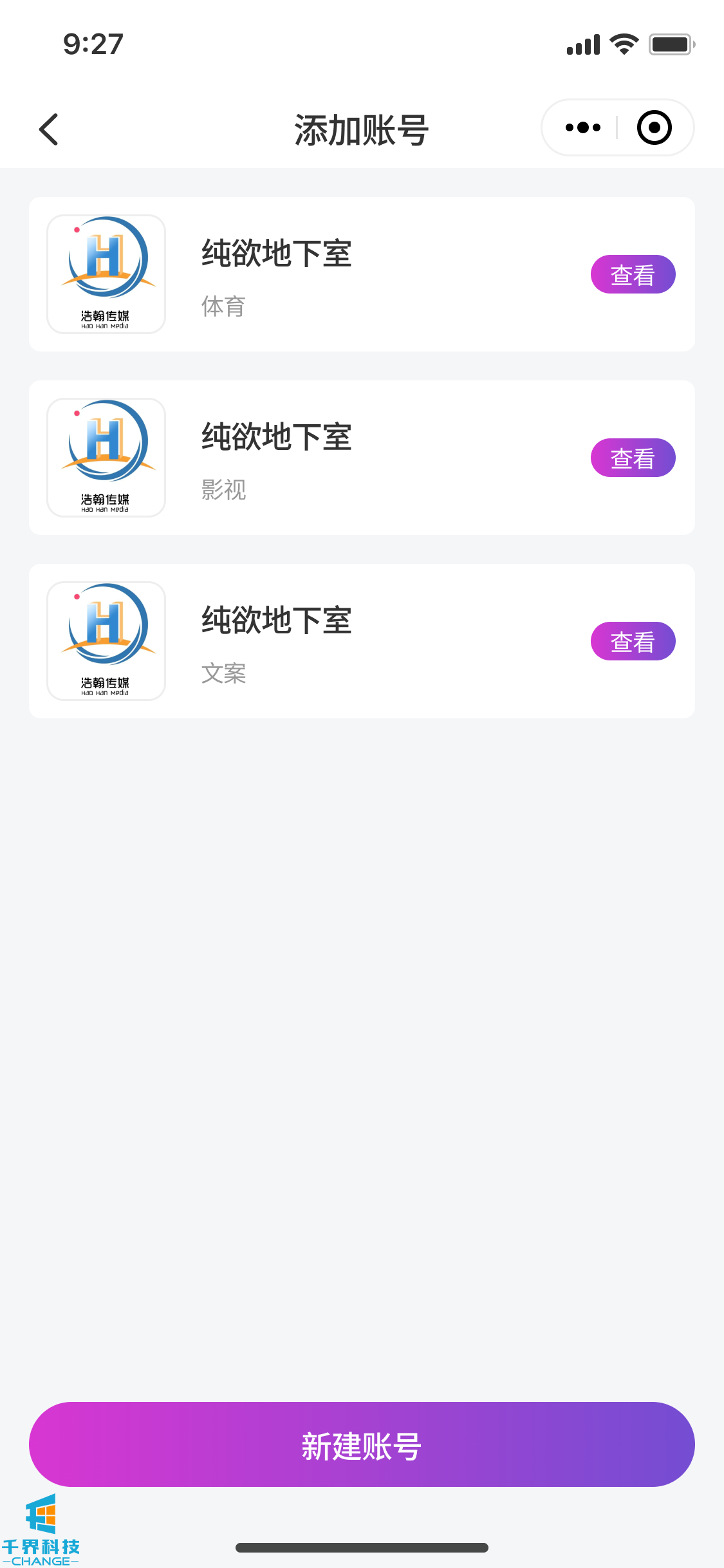The height and width of the screenshot is (1568, 724).
Task: Create a new account with 新建账号
Action: coord(362,1444)
